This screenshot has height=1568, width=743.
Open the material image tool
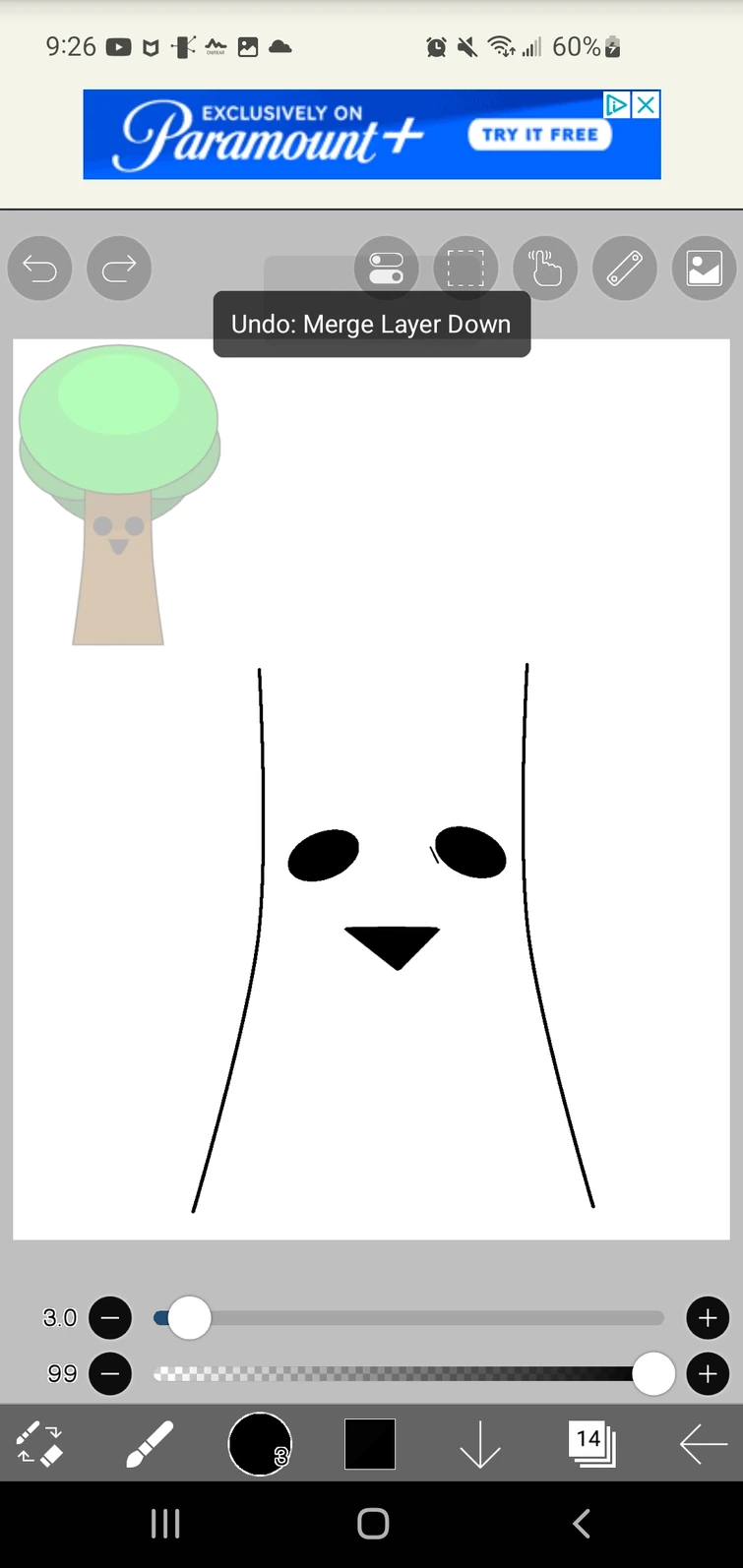704,268
